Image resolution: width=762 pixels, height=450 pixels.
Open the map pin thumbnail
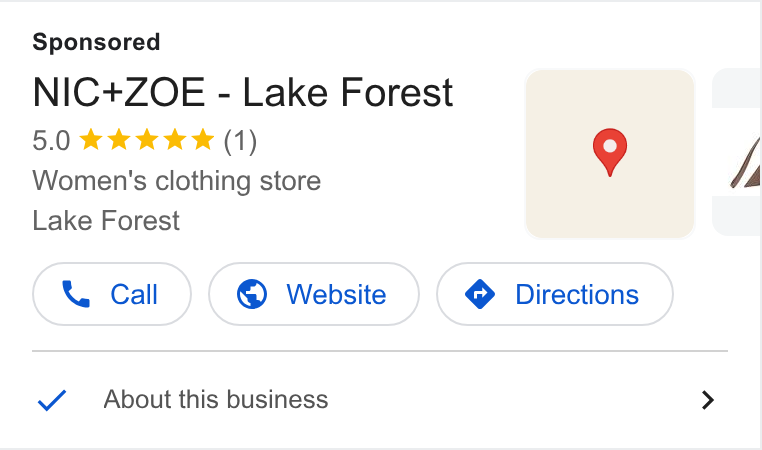(610, 154)
